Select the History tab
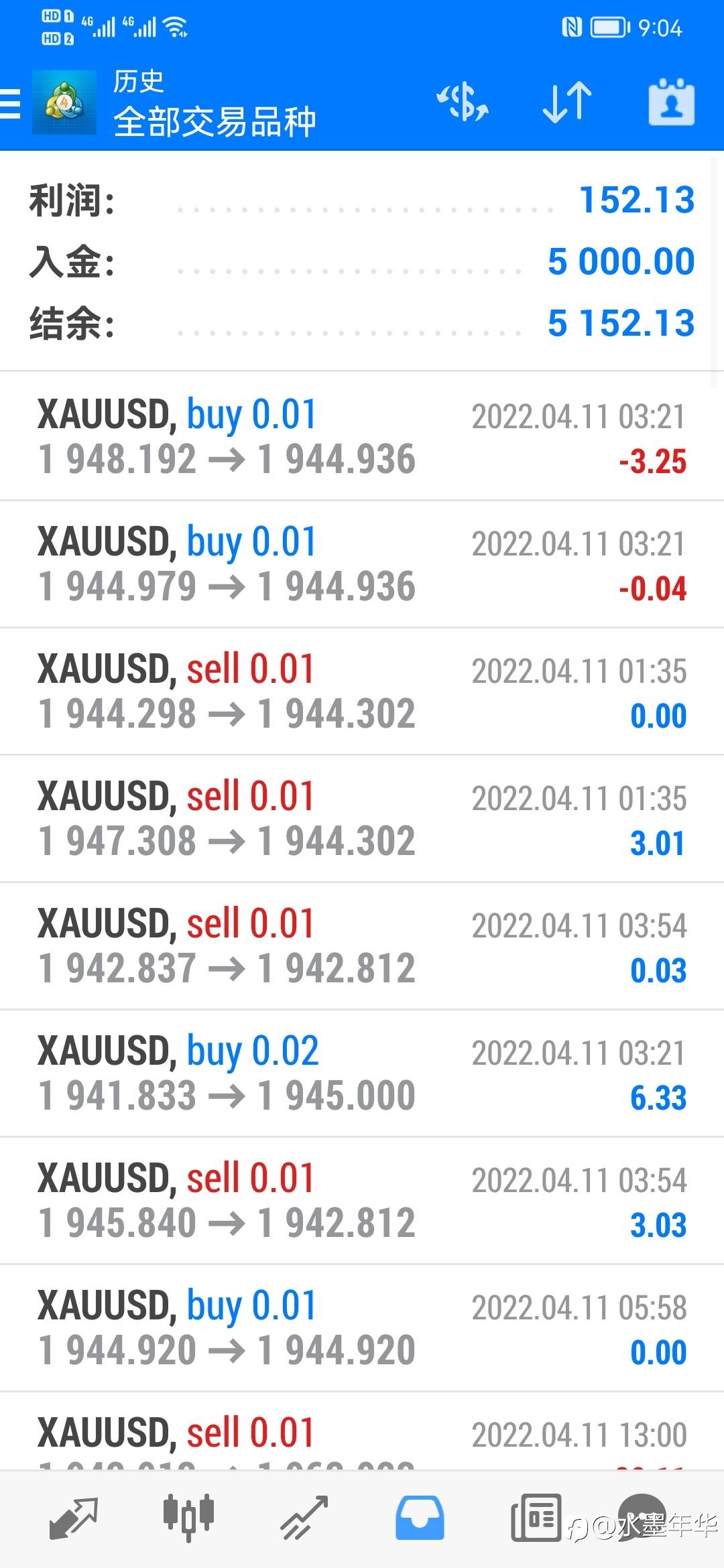Image resolution: width=724 pixels, height=1568 pixels. coord(420,1517)
